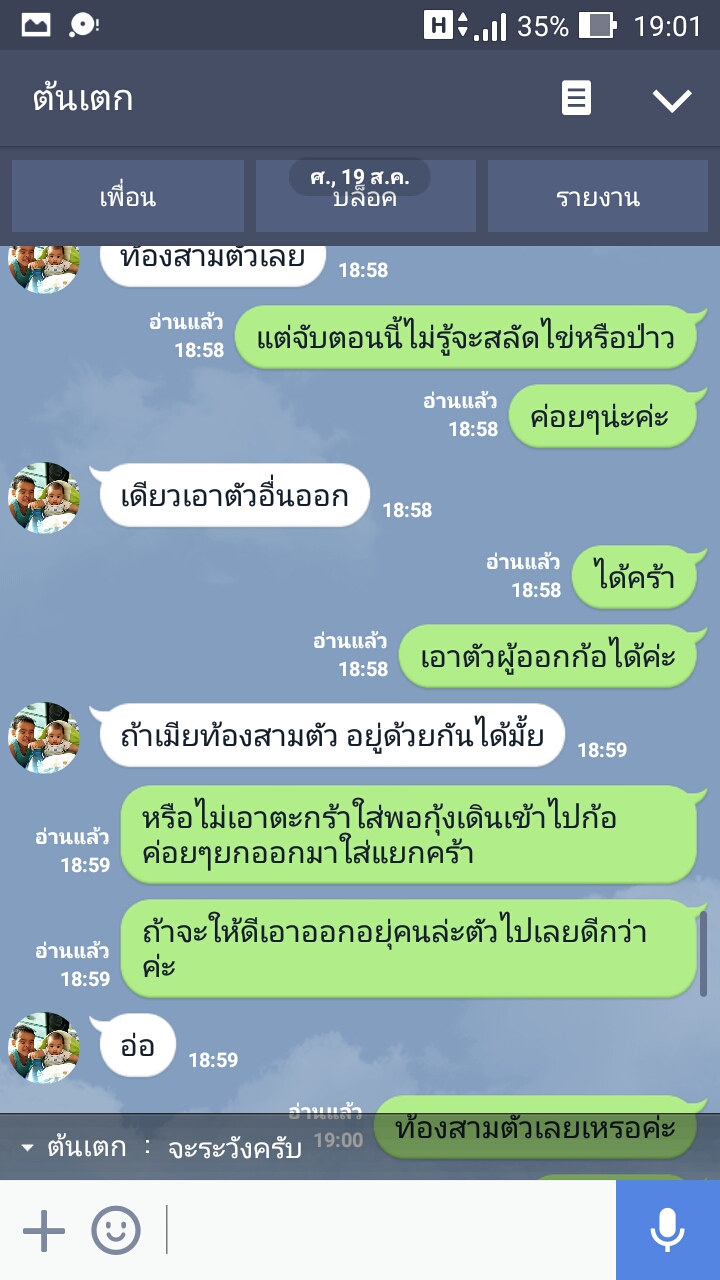Expand the chat options chevron
The image size is (720, 1280).
click(672, 99)
